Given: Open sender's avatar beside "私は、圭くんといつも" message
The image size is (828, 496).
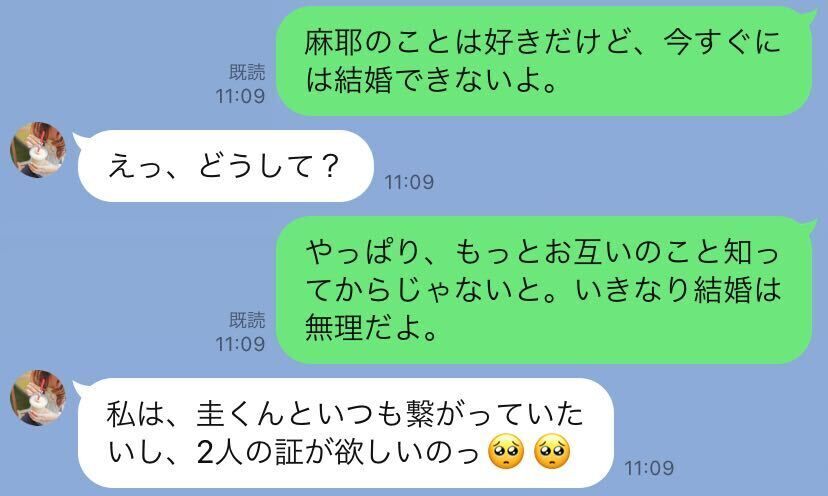Looking at the screenshot, I should (x=37, y=396).
